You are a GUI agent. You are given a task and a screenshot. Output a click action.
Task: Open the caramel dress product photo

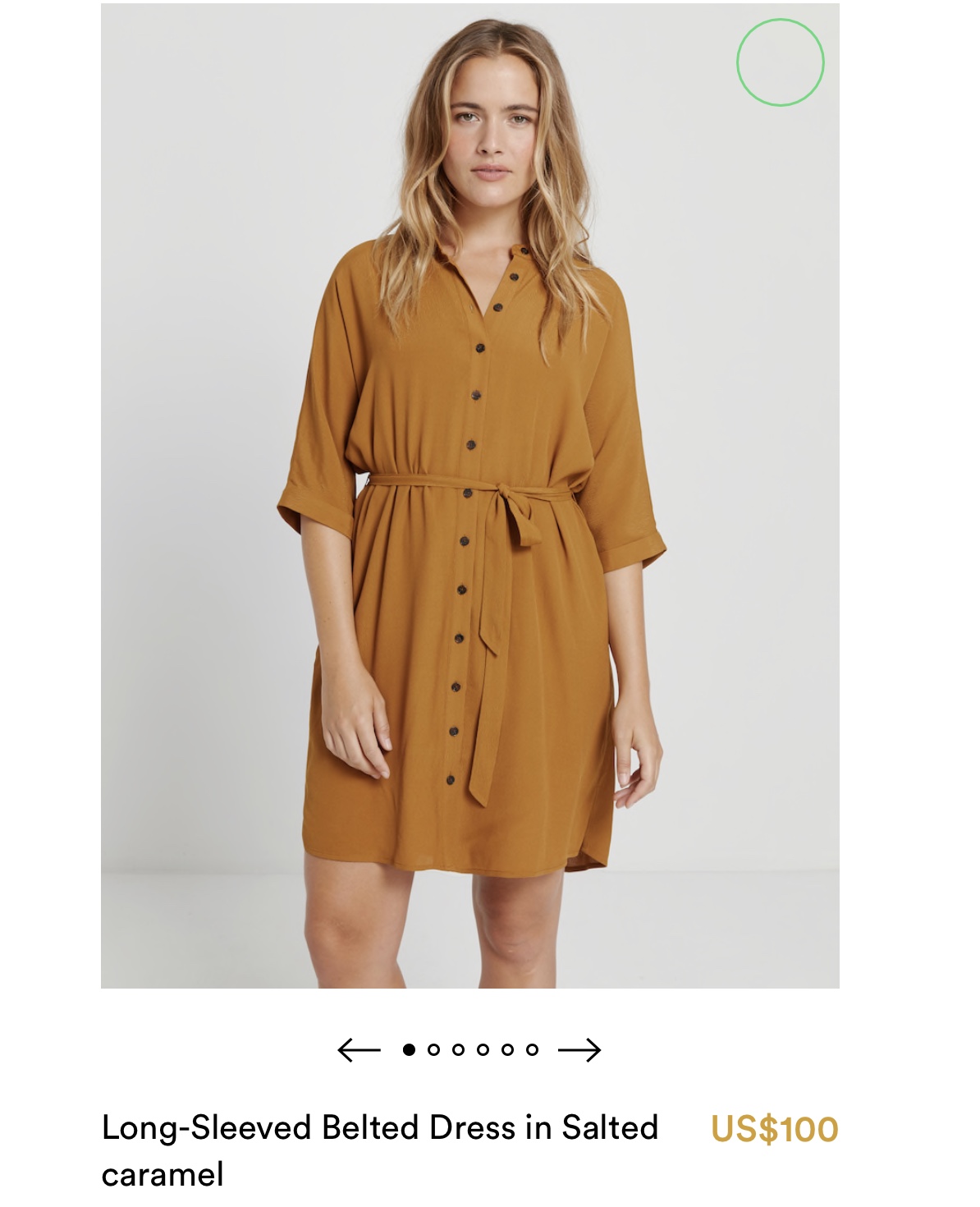[x=469, y=495]
